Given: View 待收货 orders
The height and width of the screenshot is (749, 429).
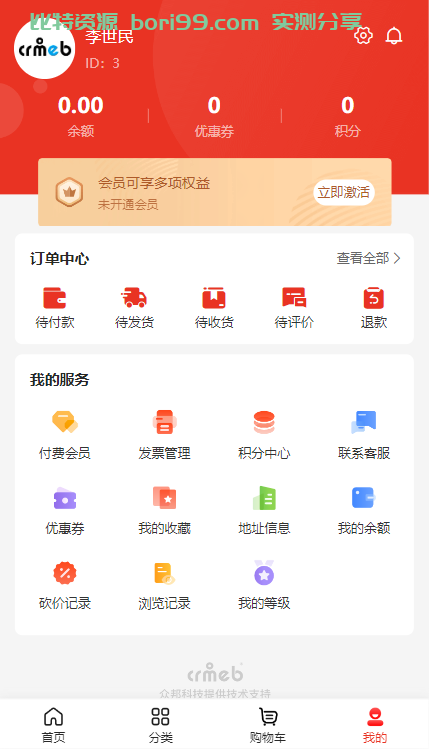Looking at the screenshot, I should click(214, 308).
